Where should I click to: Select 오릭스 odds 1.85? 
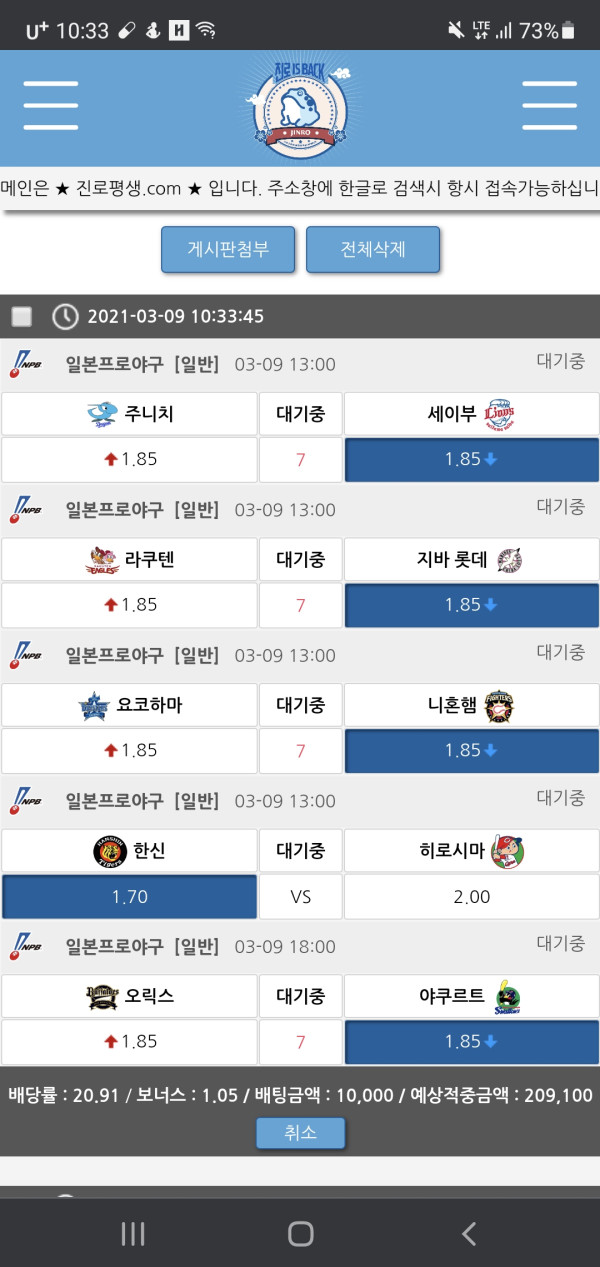[x=130, y=1041]
